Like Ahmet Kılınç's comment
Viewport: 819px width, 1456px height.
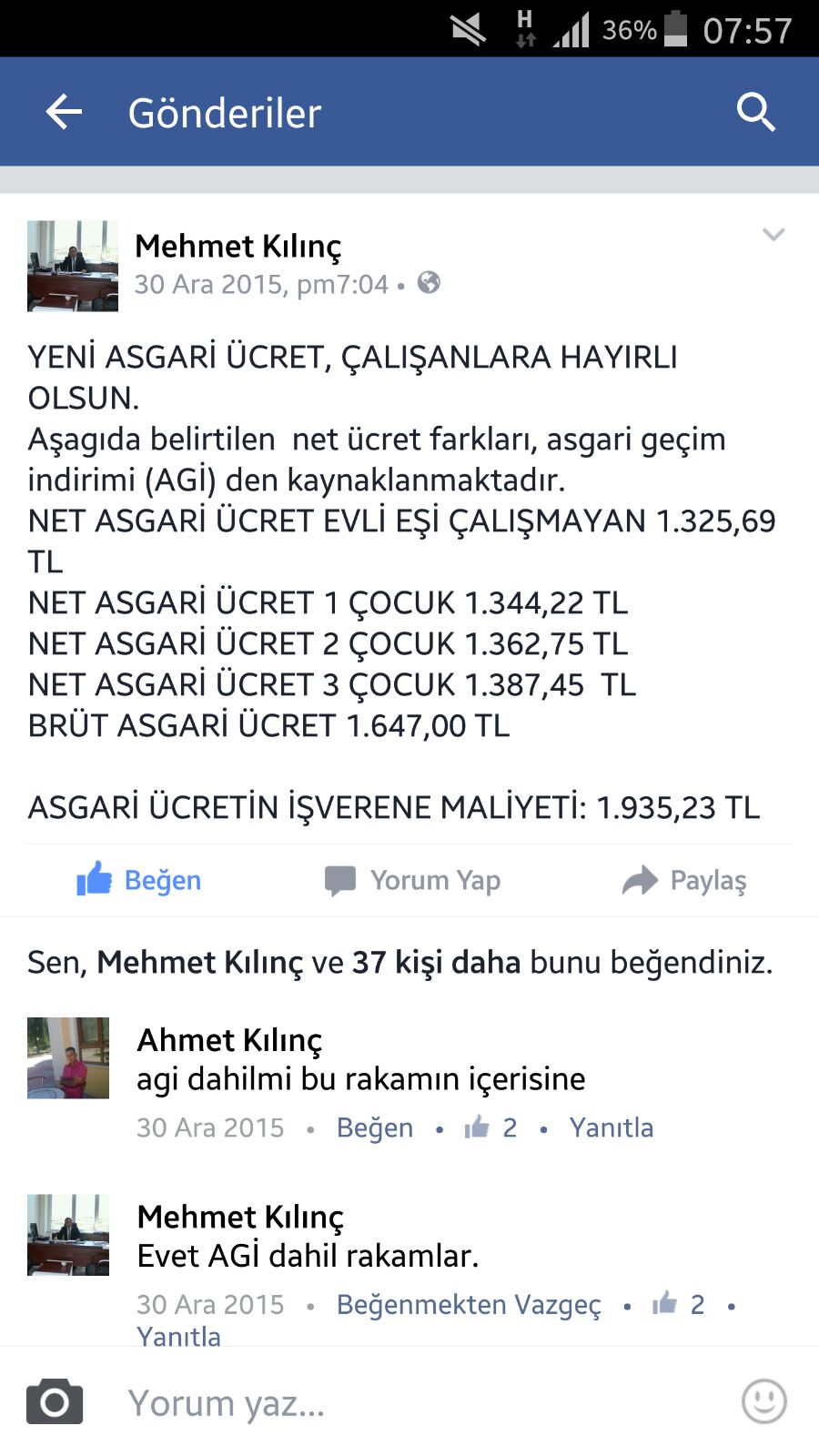tap(375, 1127)
